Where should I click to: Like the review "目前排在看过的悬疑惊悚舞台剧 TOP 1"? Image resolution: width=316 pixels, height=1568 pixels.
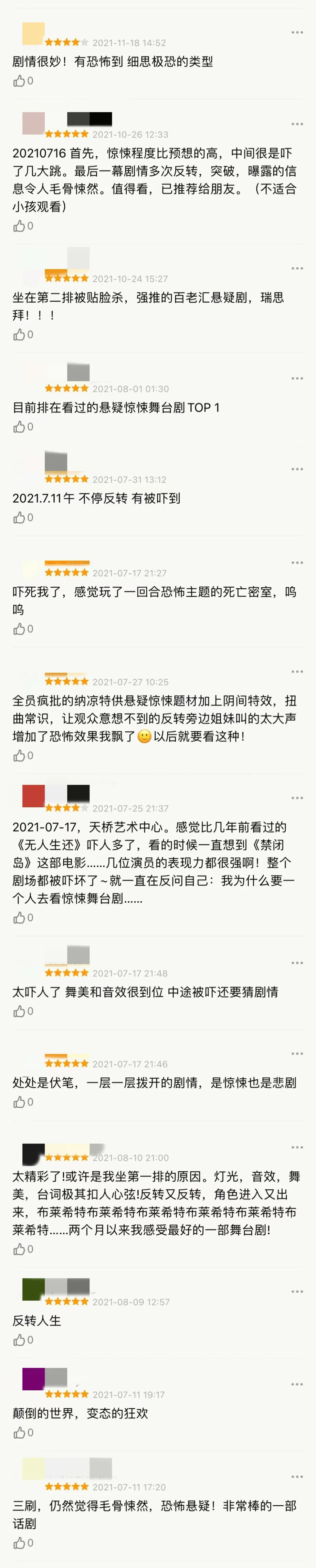[x=20, y=427]
